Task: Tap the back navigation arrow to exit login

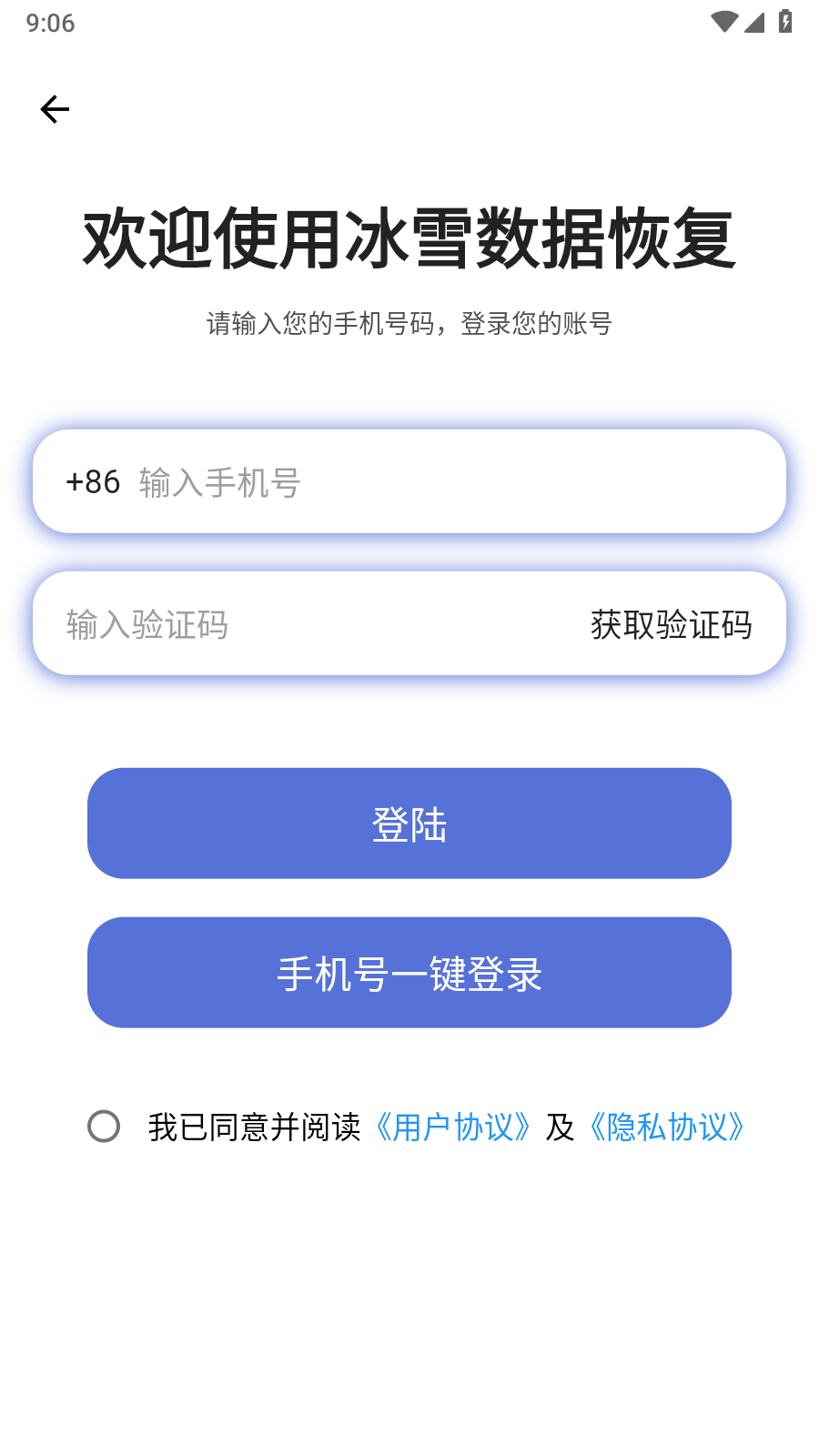Action: [x=55, y=108]
